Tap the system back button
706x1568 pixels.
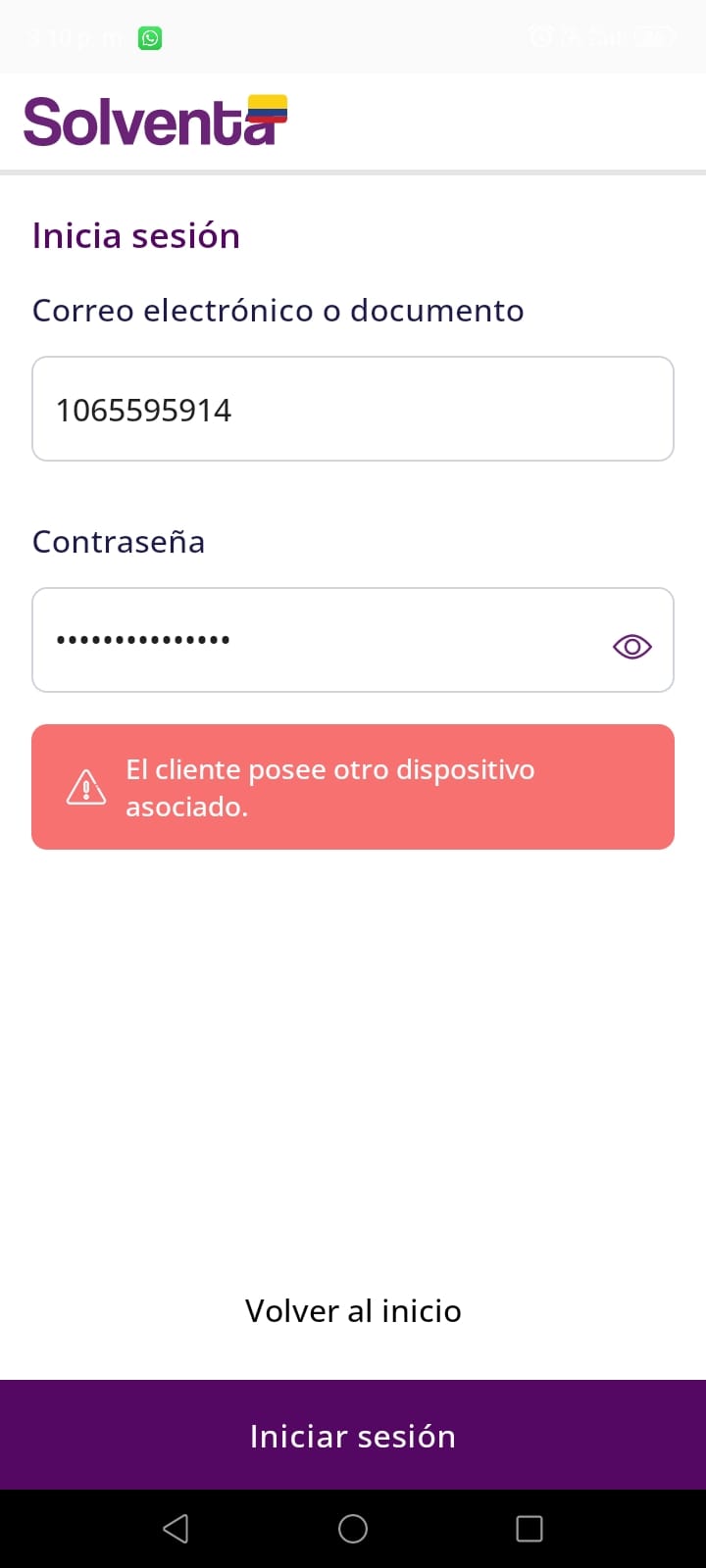pyautogui.click(x=176, y=1529)
